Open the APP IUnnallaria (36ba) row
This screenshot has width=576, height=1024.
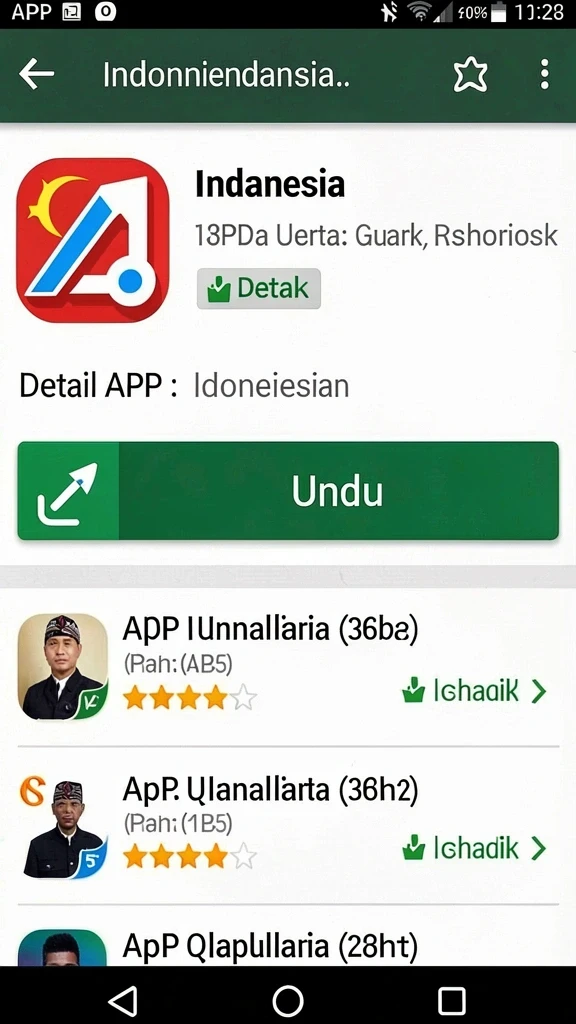point(288,667)
